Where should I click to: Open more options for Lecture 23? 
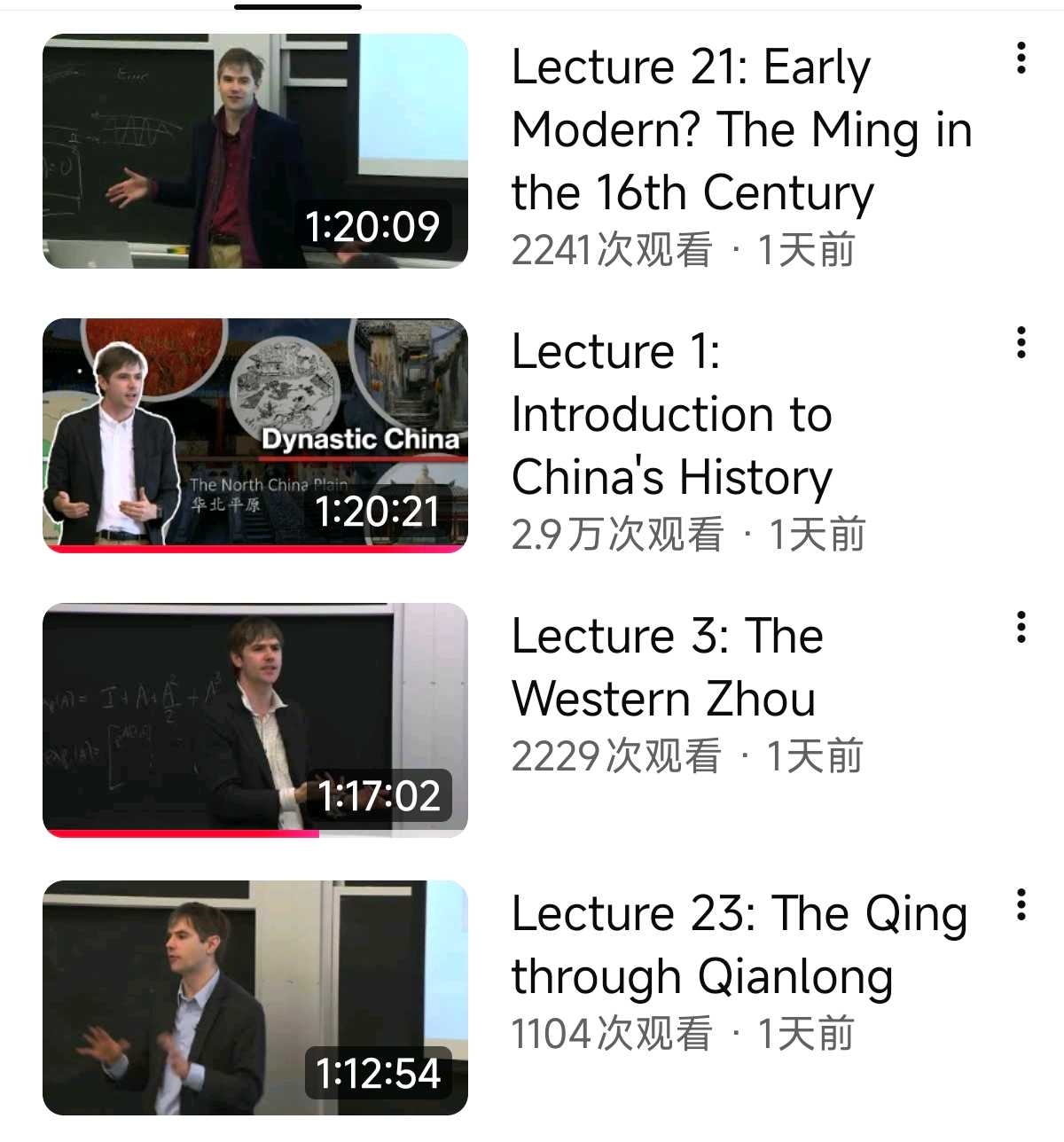click(1021, 904)
